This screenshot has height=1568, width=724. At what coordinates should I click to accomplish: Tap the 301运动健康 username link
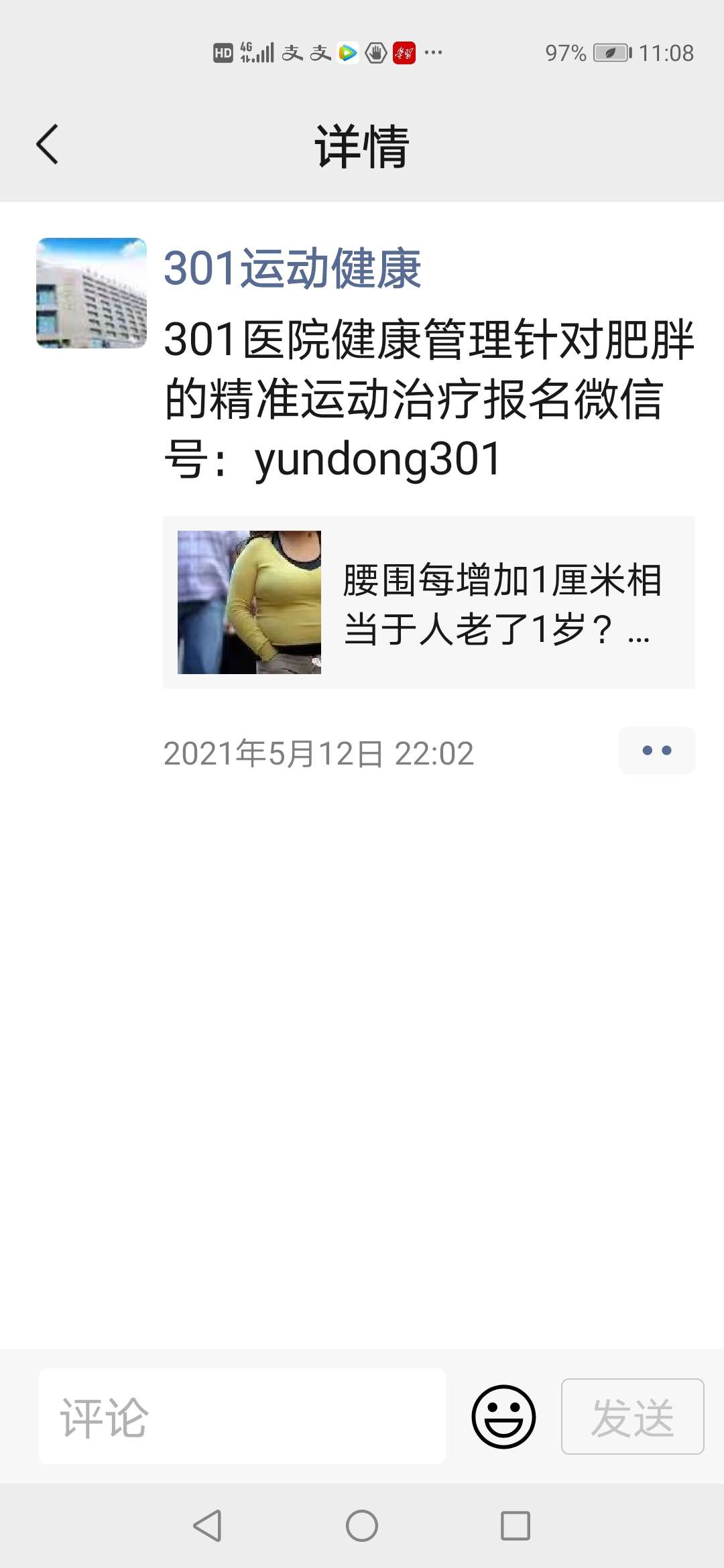pos(292,269)
